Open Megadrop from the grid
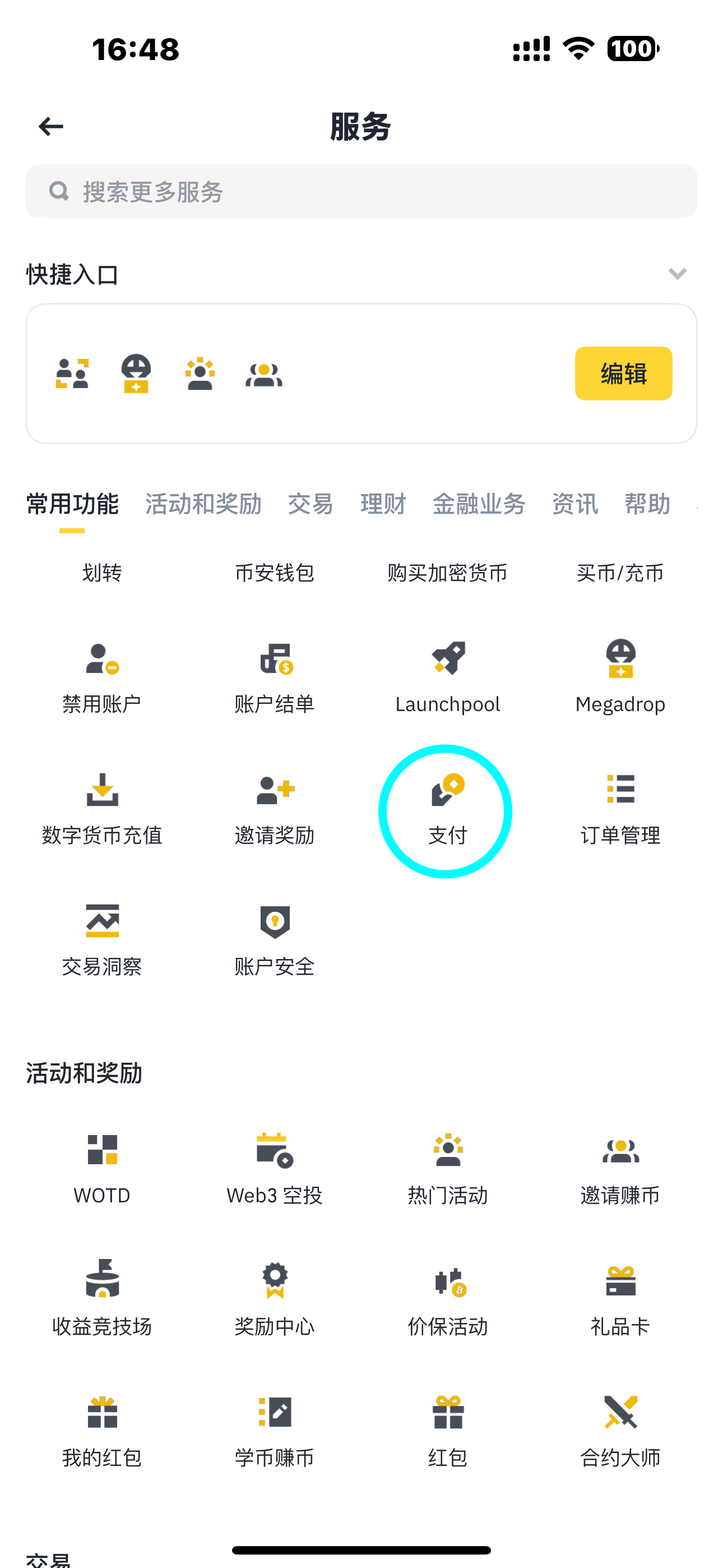723x1568 pixels. tap(620, 677)
